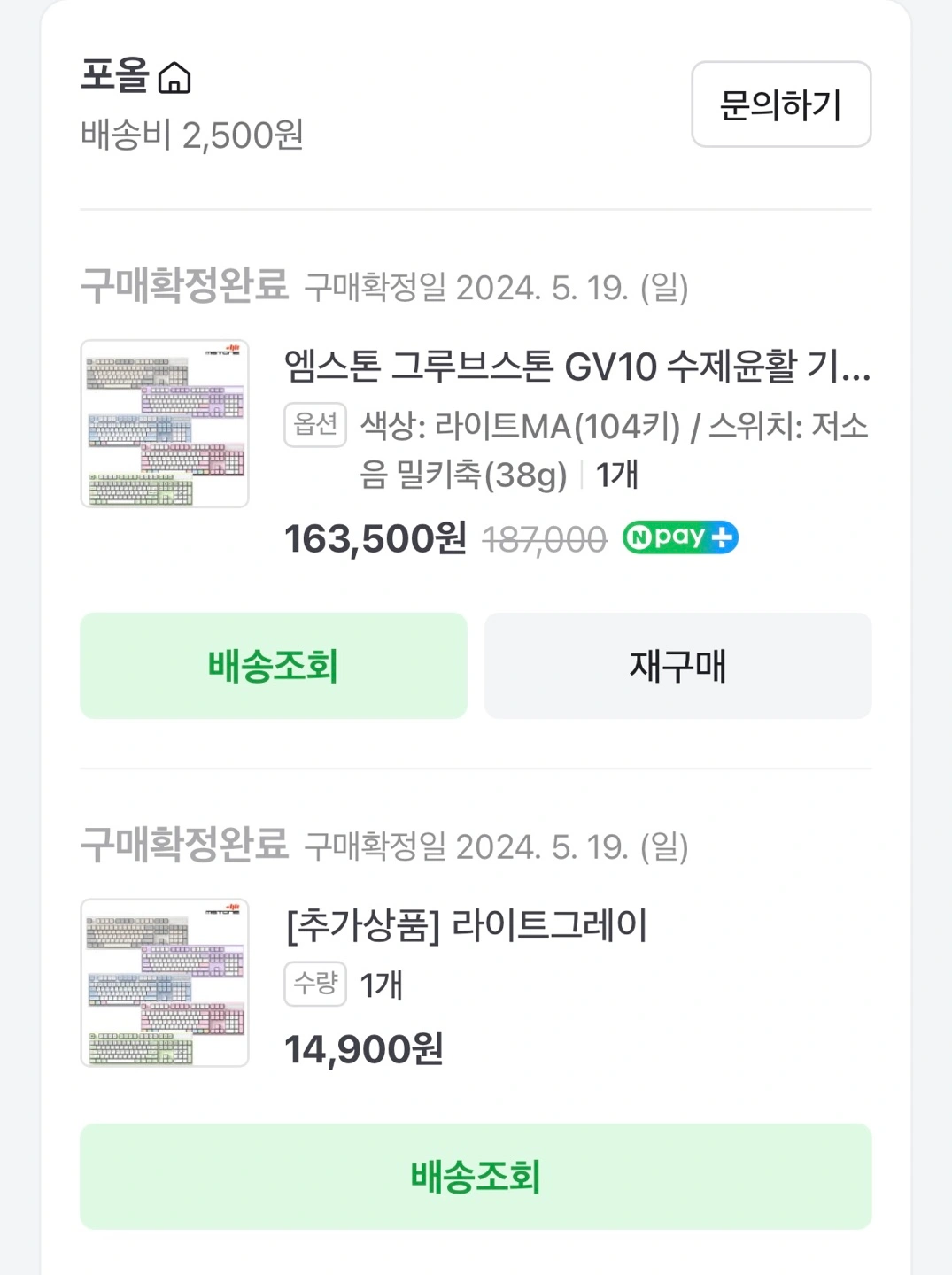Click the 수량 label badge

pyautogui.click(x=315, y=985)
